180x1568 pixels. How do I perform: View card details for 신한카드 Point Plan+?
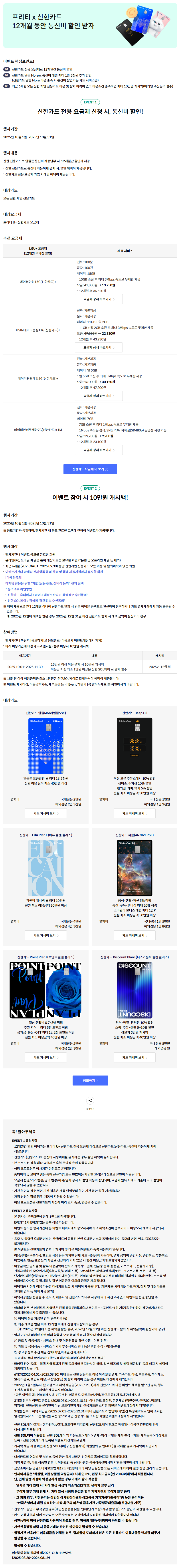click(45, 1057)
